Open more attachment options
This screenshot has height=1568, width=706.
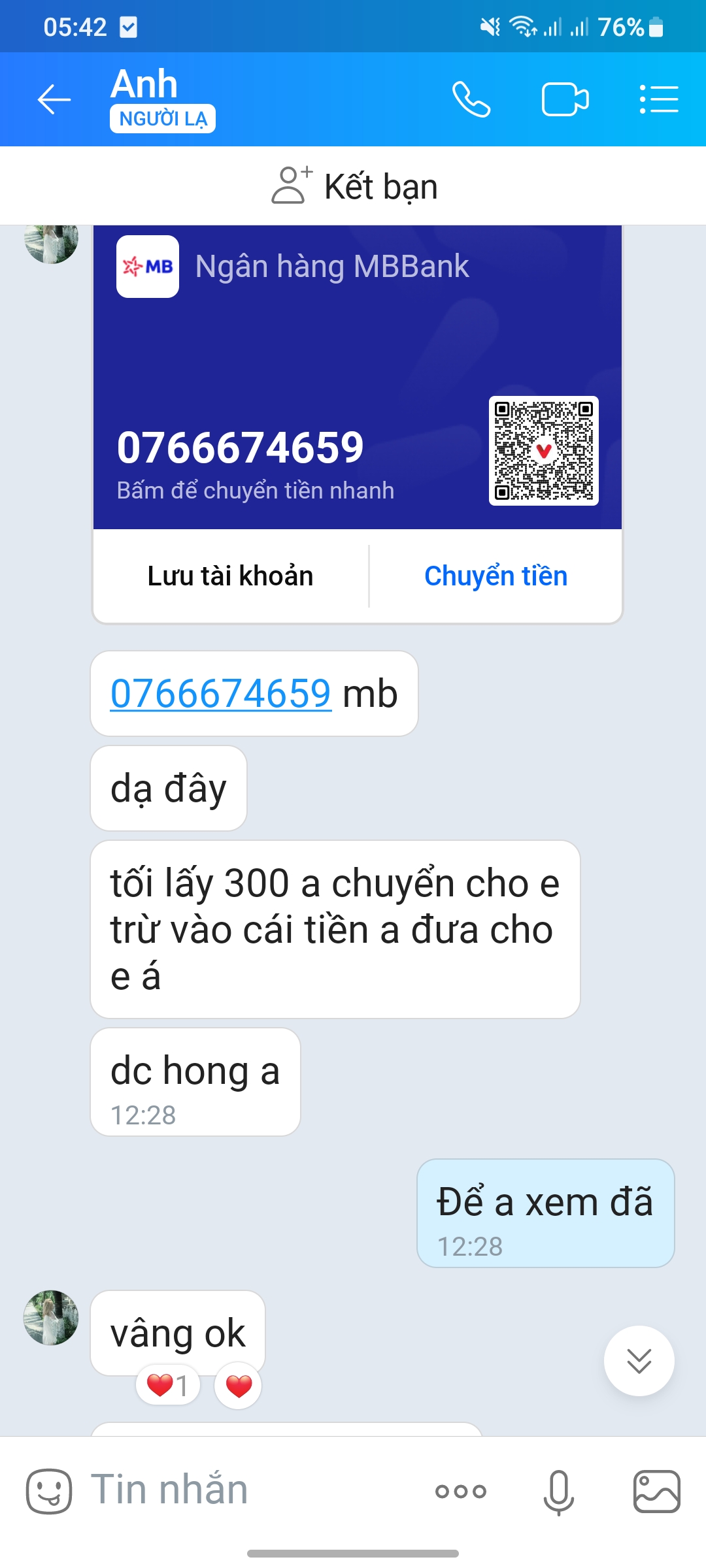pos(461,1491)
